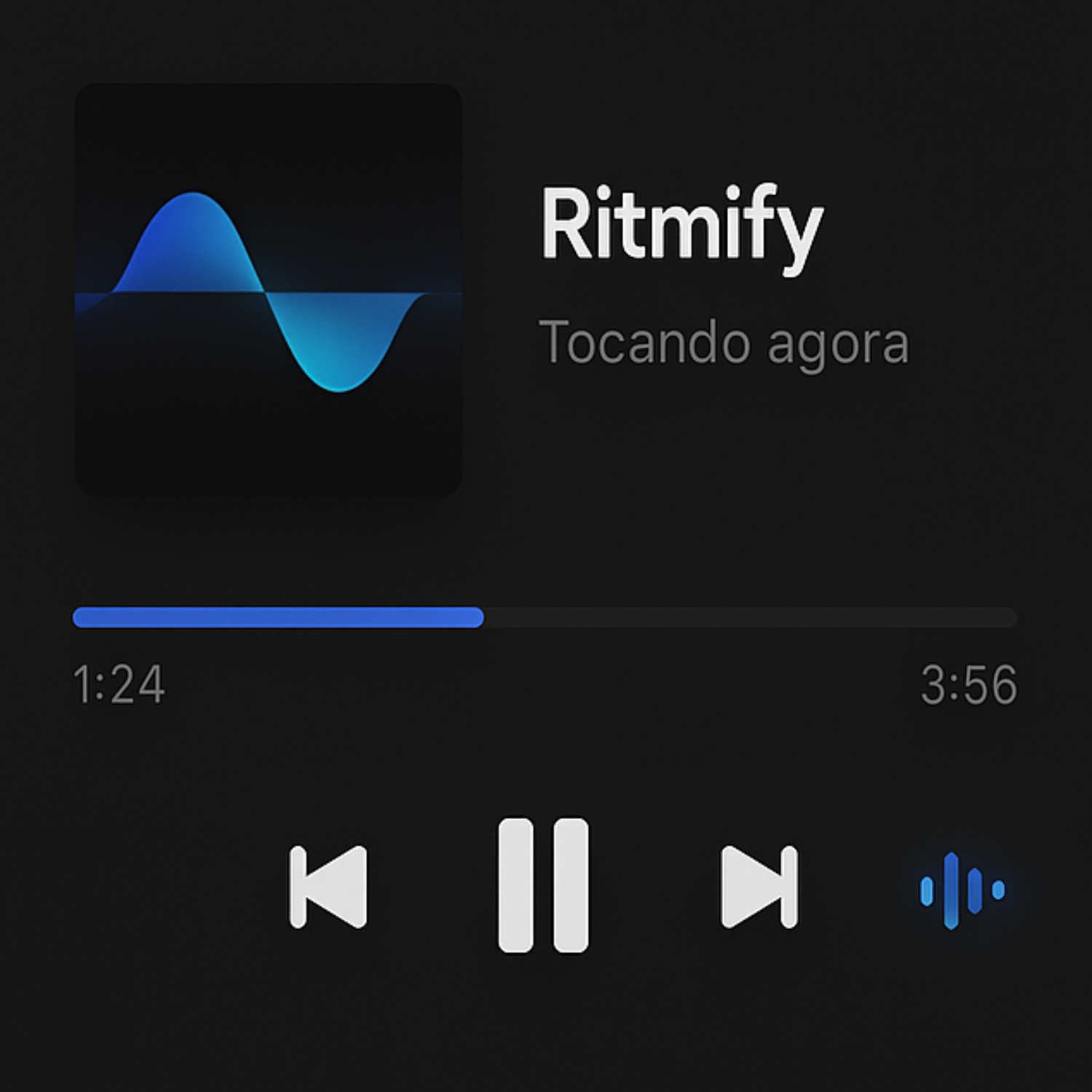Image resolution: width=1092 pixels, height=1092 pixels.
Task: Skip to the previous track
Action: click(328, 887)
